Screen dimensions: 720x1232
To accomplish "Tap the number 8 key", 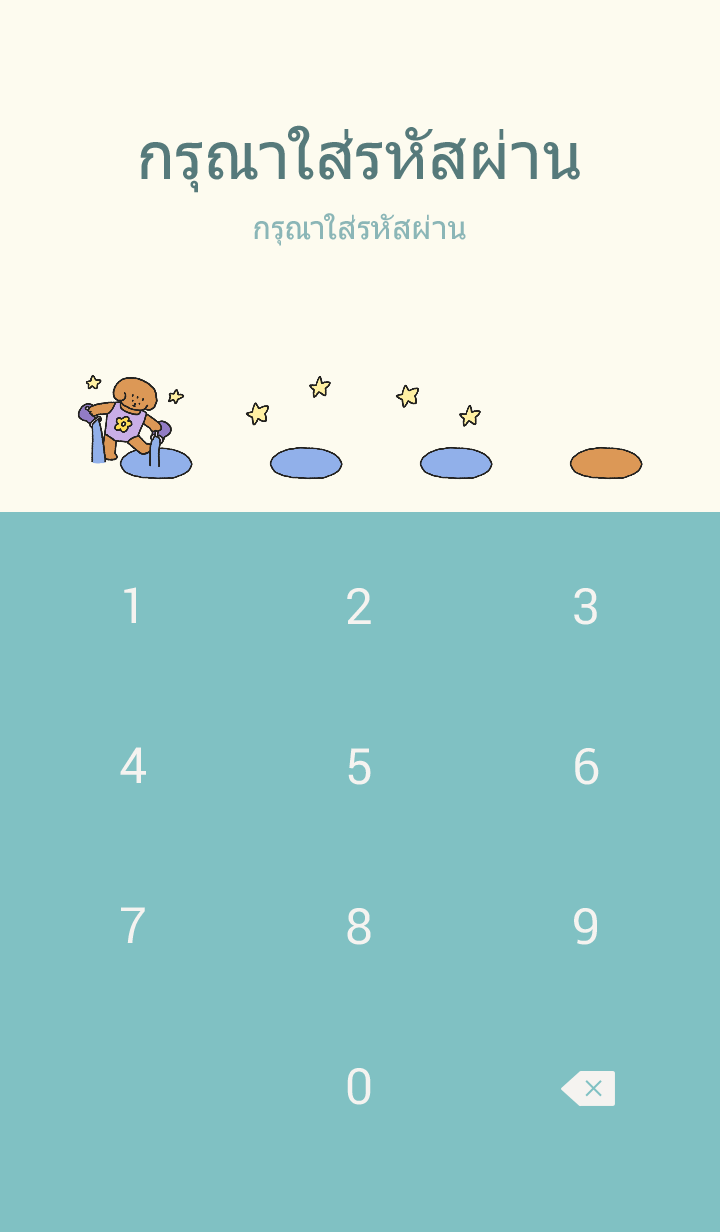I will [359, 927].
